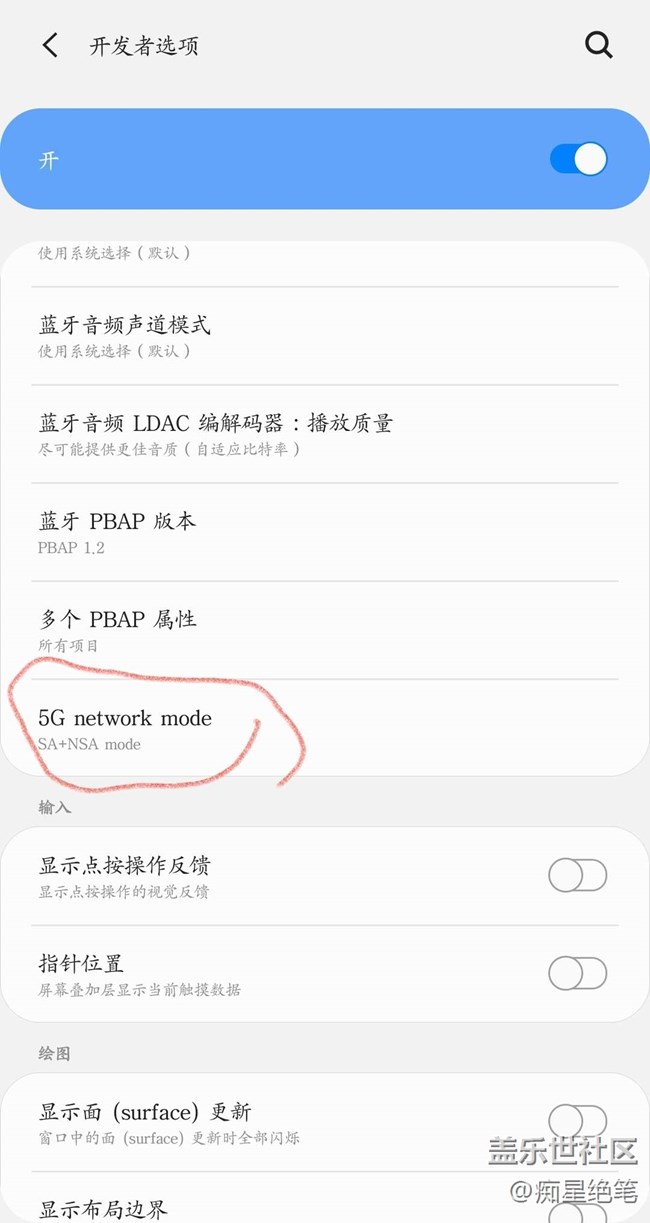Turn off the 开 developer options switch
650x1223 pixels.
pos(578,159)
